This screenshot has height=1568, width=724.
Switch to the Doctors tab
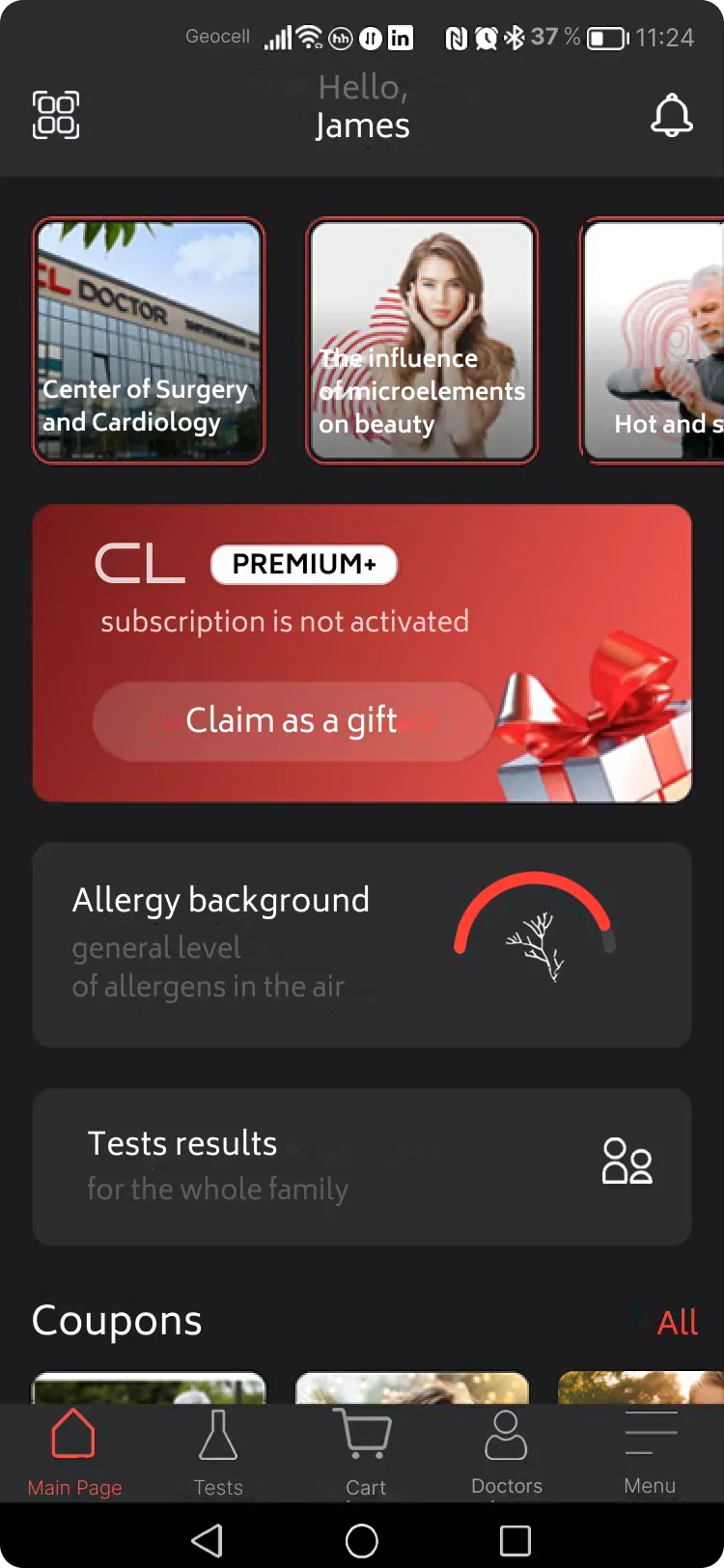click(506, 1452)
